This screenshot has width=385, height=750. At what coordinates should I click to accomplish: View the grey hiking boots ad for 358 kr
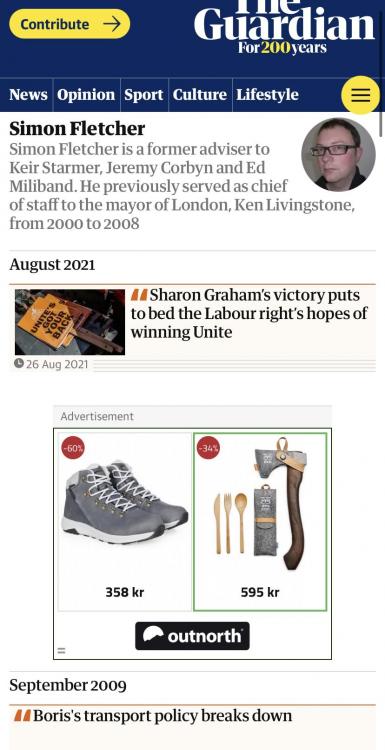(x=125, y=521)
